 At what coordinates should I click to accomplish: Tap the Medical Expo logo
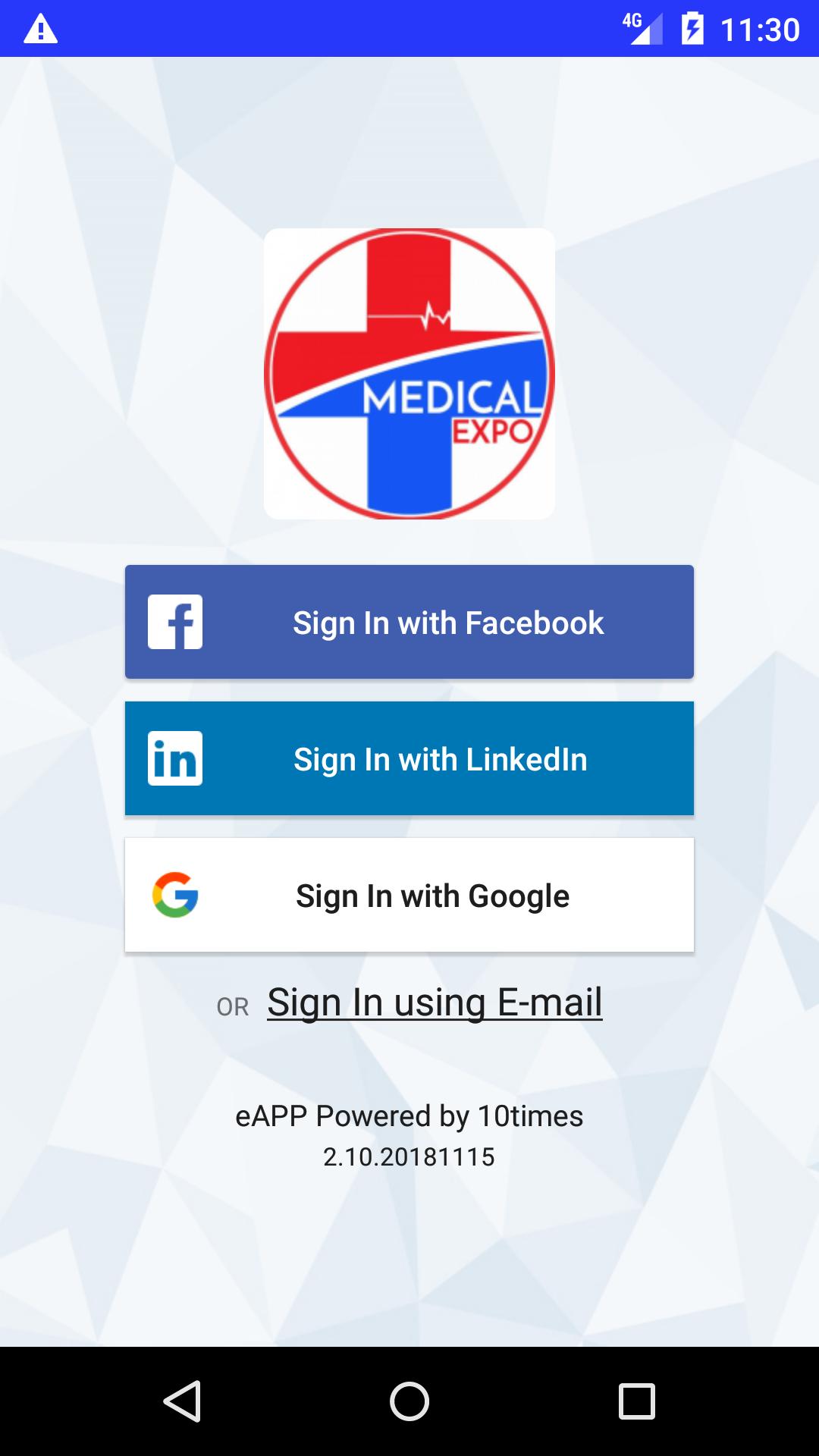[x=409, y=373]
